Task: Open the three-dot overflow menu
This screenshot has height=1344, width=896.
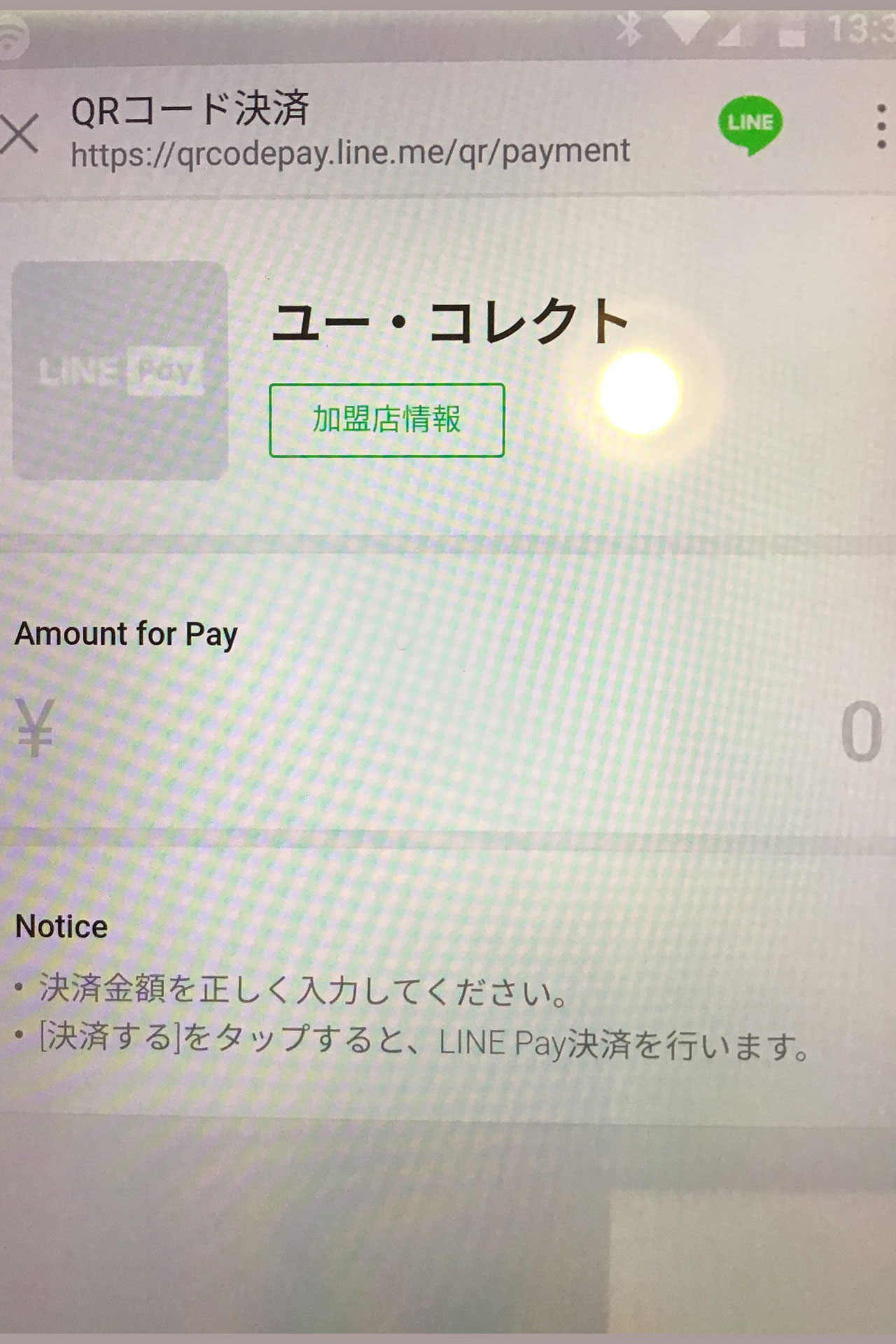Action: pyautogui.click(x=881, y=127)
